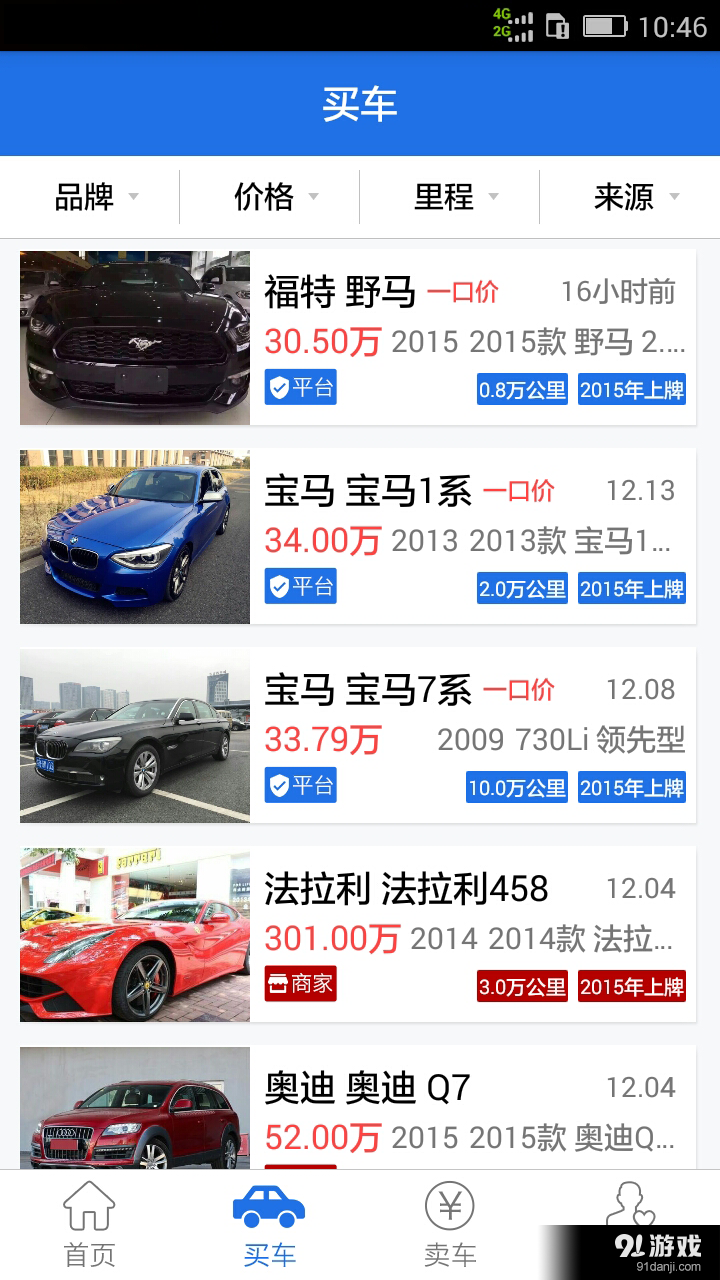
Task: Open the 奥迪 奥迪 Q7 listing
Action: click(358, 1108)
